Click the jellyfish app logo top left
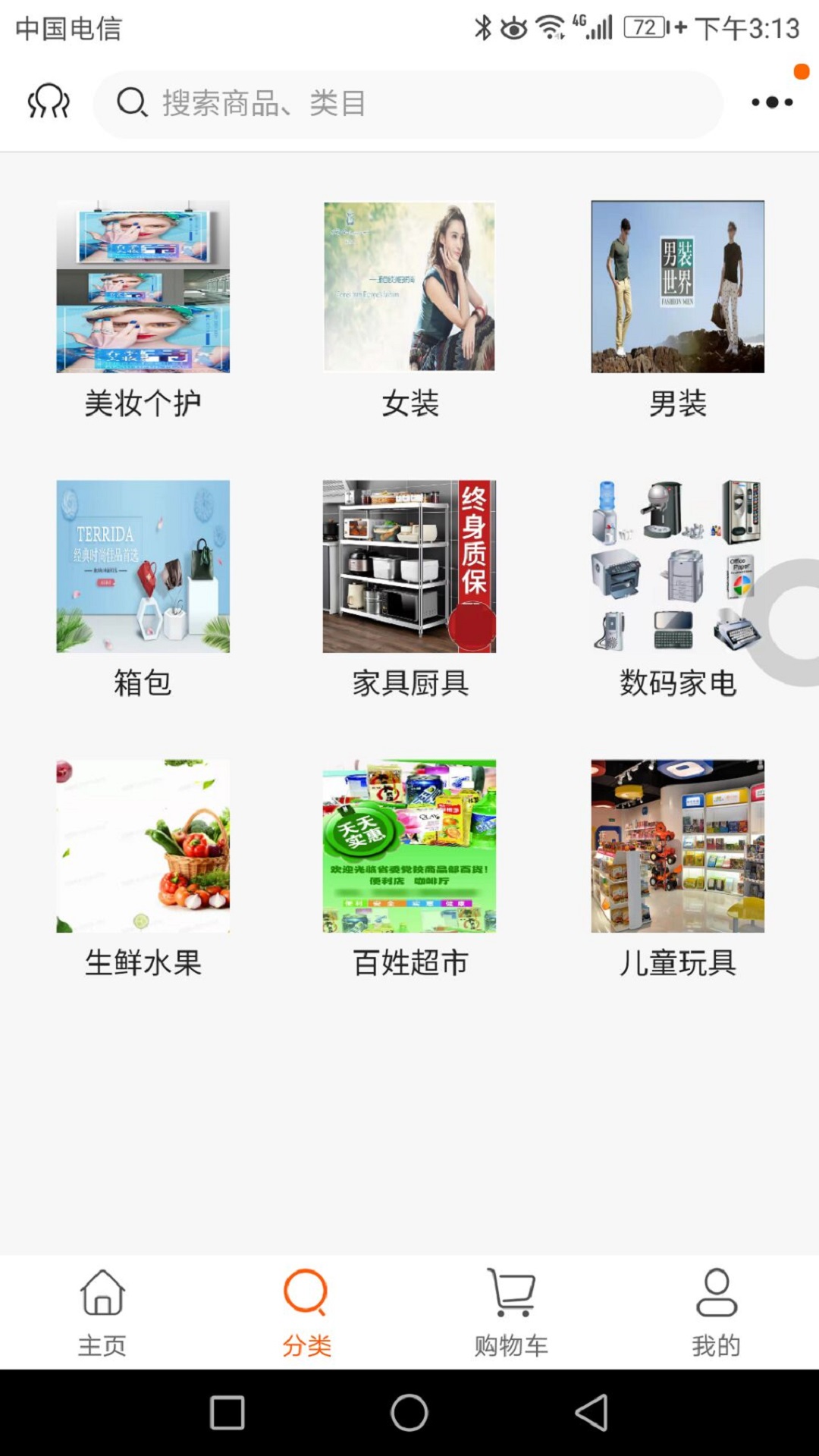This screenshot has height=1456, width=819. [47, 99]
